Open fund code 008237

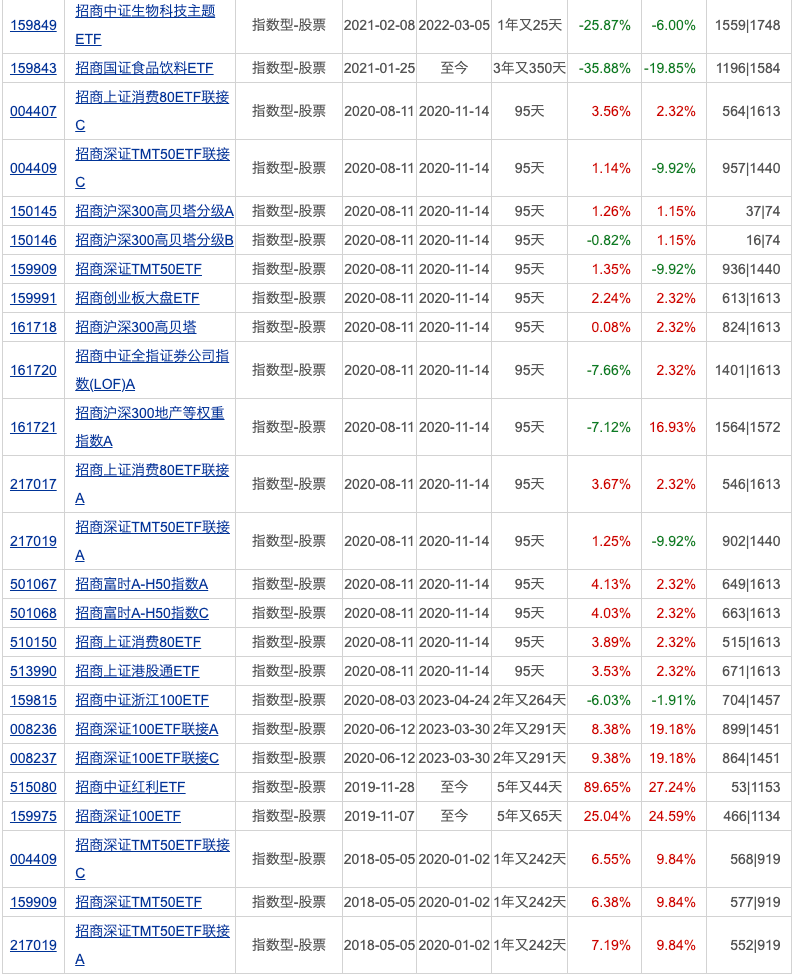[x=33, y=758]
